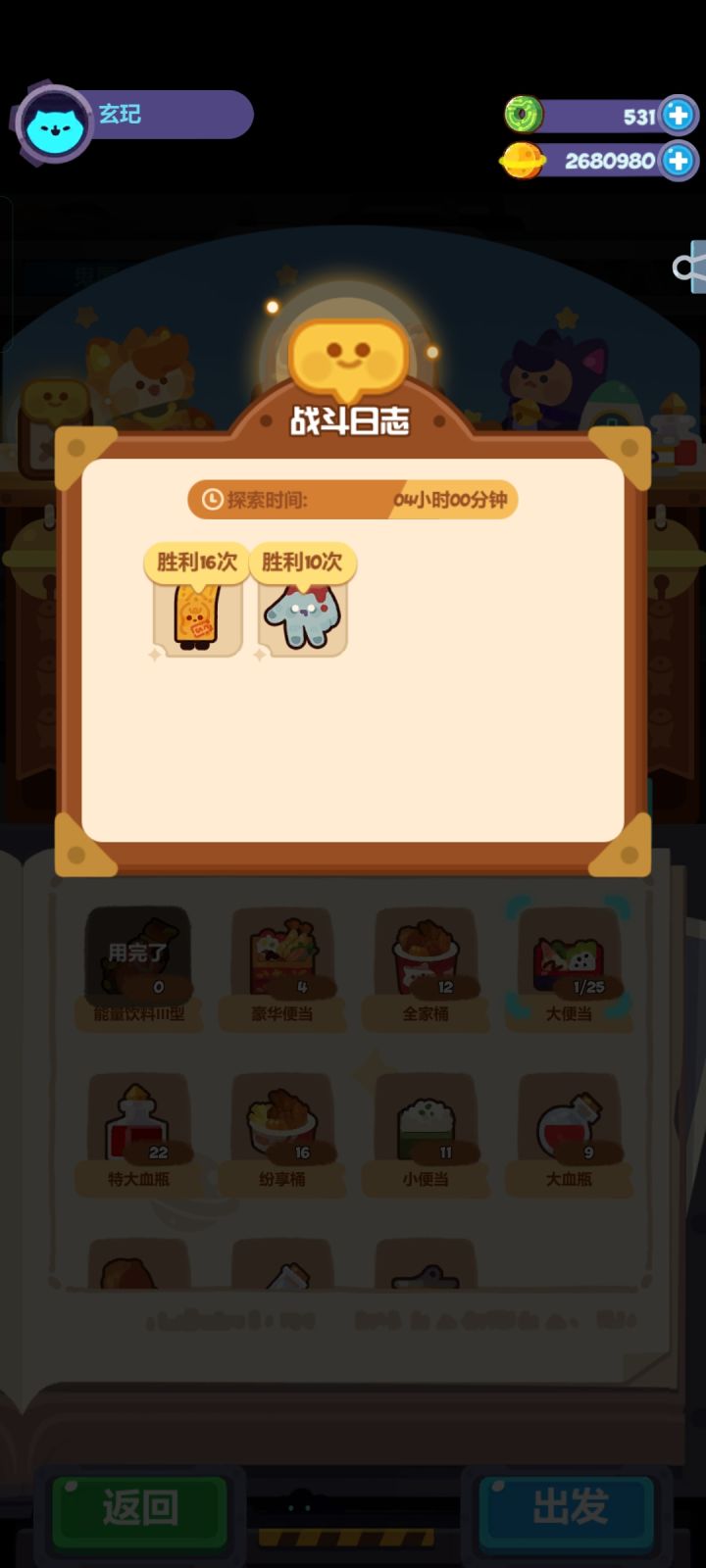
Task: Click the 大血瓶 red potion item
Action: (569, 1122)
